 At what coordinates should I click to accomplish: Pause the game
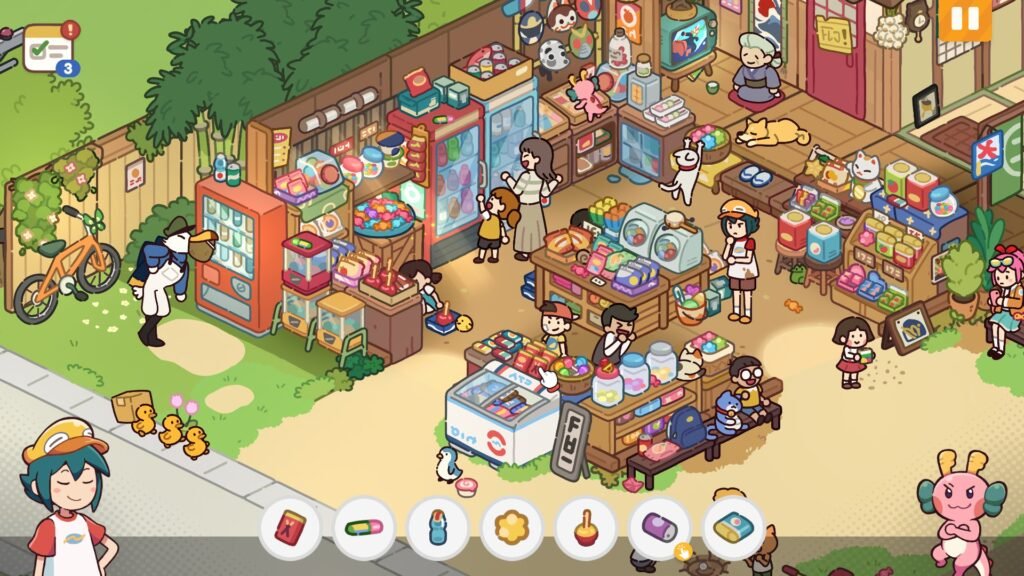(964, 19)
